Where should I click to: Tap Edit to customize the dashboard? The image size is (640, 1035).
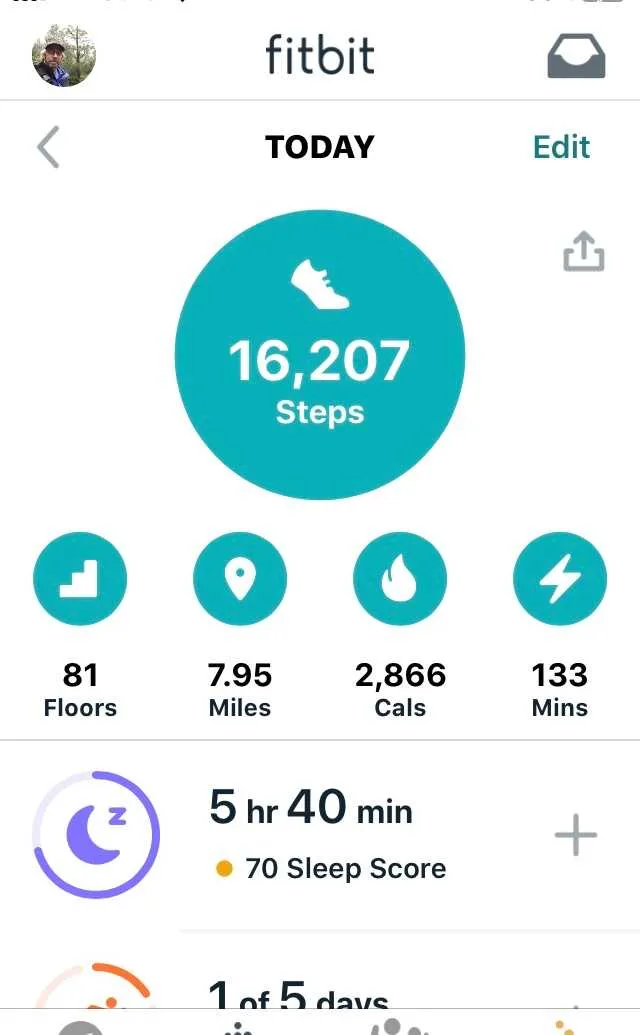pyautogui.click(x=561, y=147)
